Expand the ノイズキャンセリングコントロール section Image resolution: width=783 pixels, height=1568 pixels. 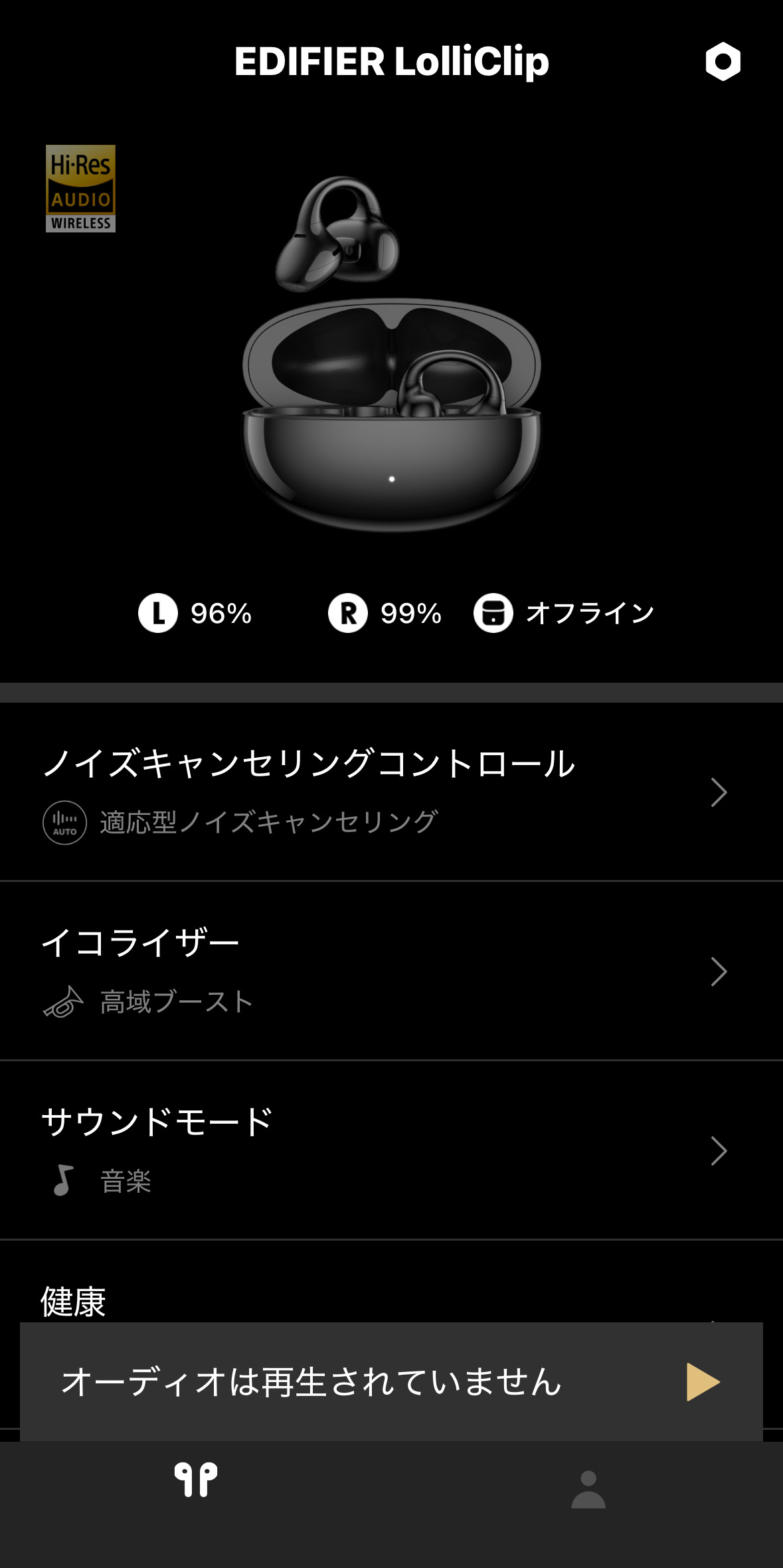point(721,792)
